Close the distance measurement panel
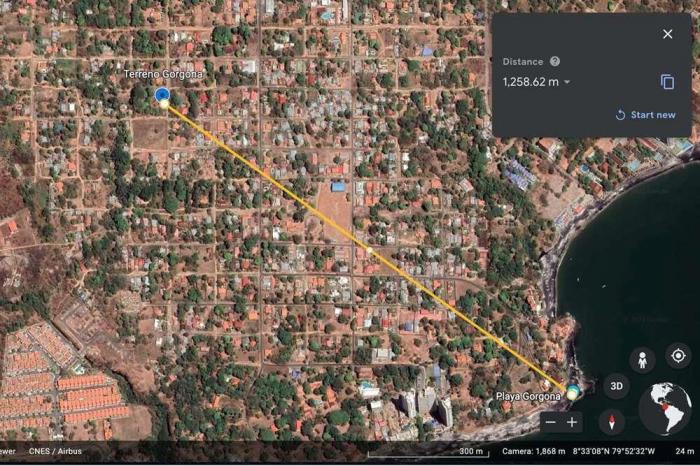 click(x=667, y=34)
